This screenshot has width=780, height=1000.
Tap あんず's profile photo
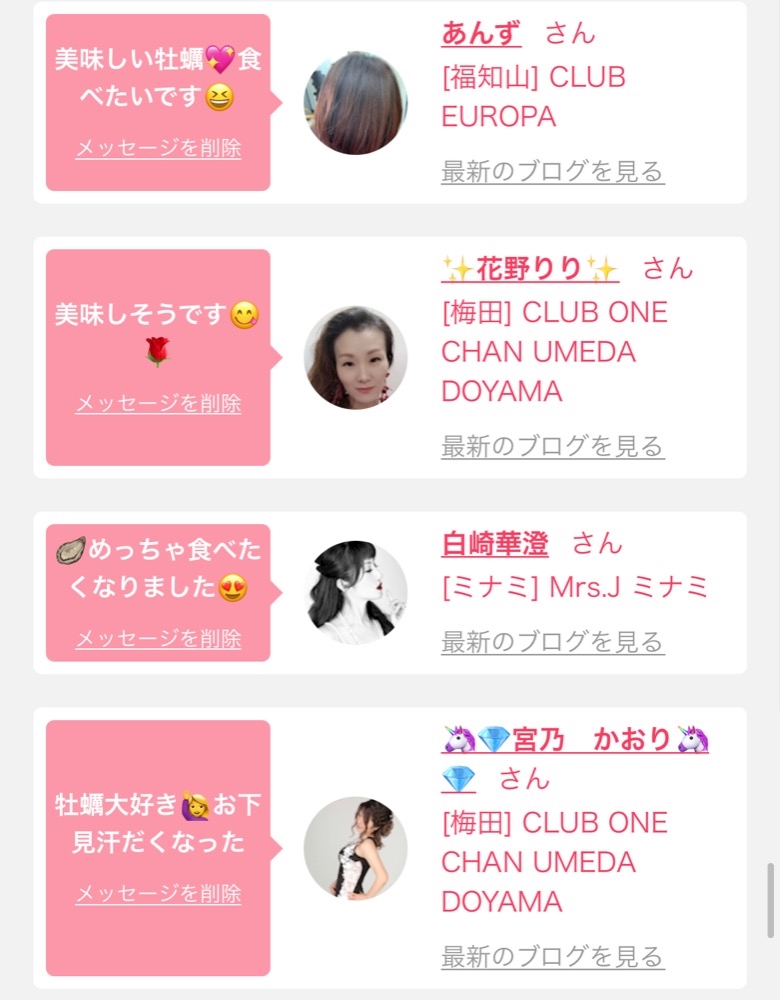point(356,103)
